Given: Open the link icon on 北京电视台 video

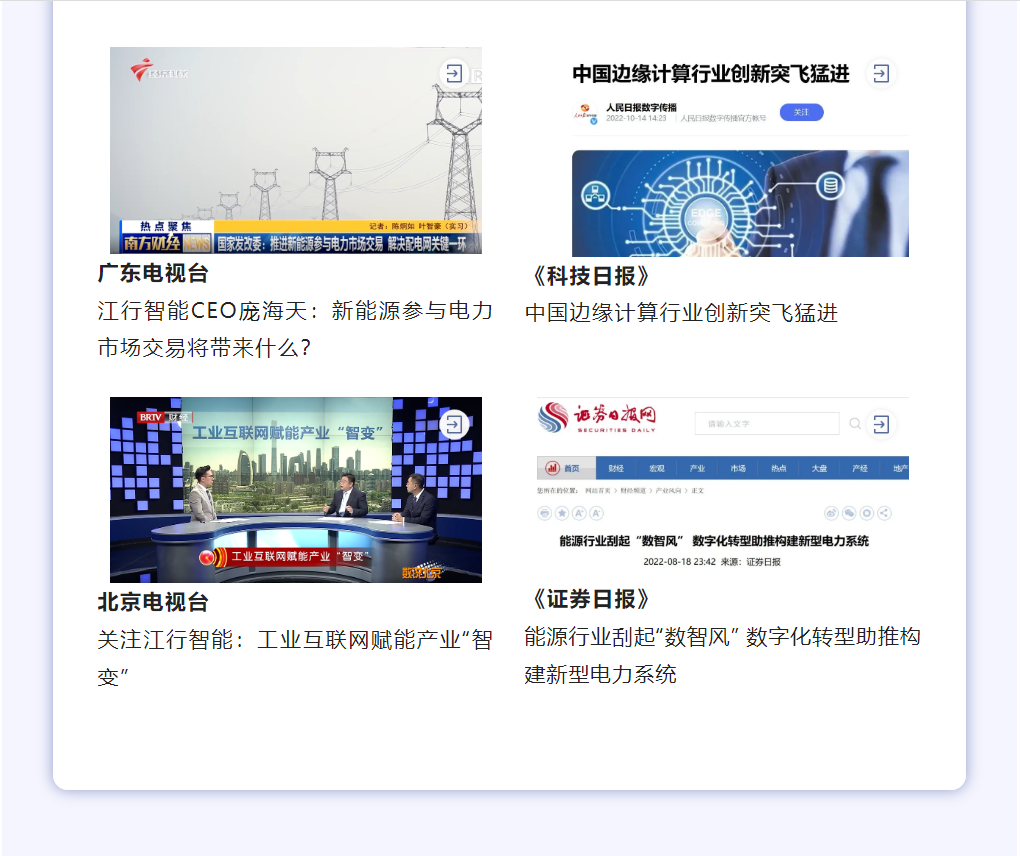Looking at the screenshot, I should point(454,424).
